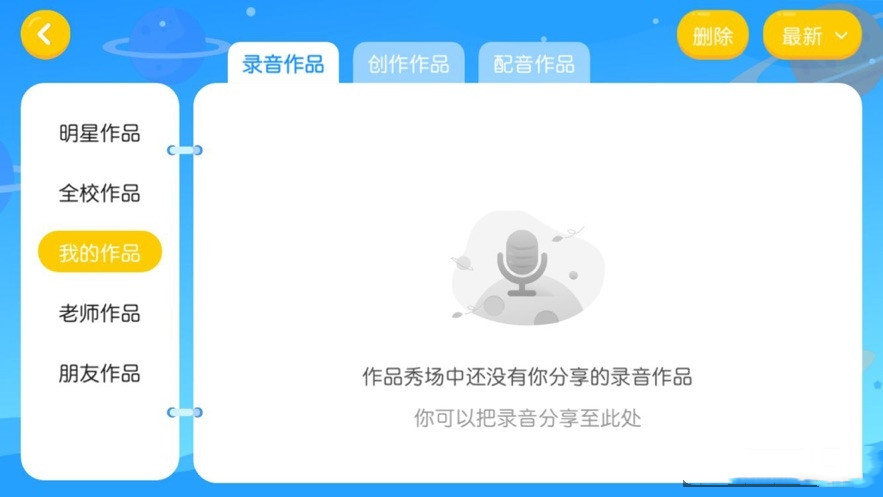Image resolution: width=883 pixels, height=497 pixels.
Task: Select 我的作品 in the sidebar
Action: pos(99,252)
